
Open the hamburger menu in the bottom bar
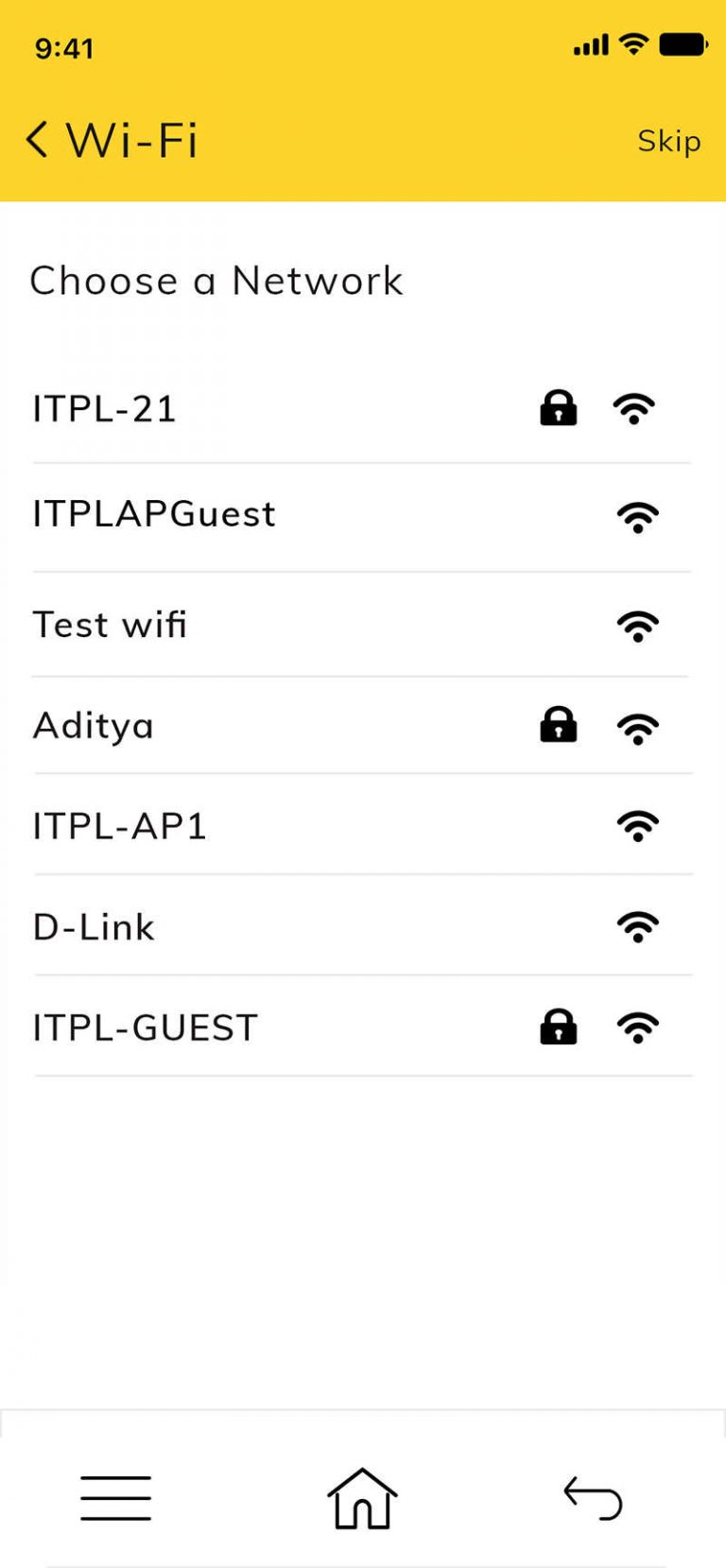(x=115, y=1498)
